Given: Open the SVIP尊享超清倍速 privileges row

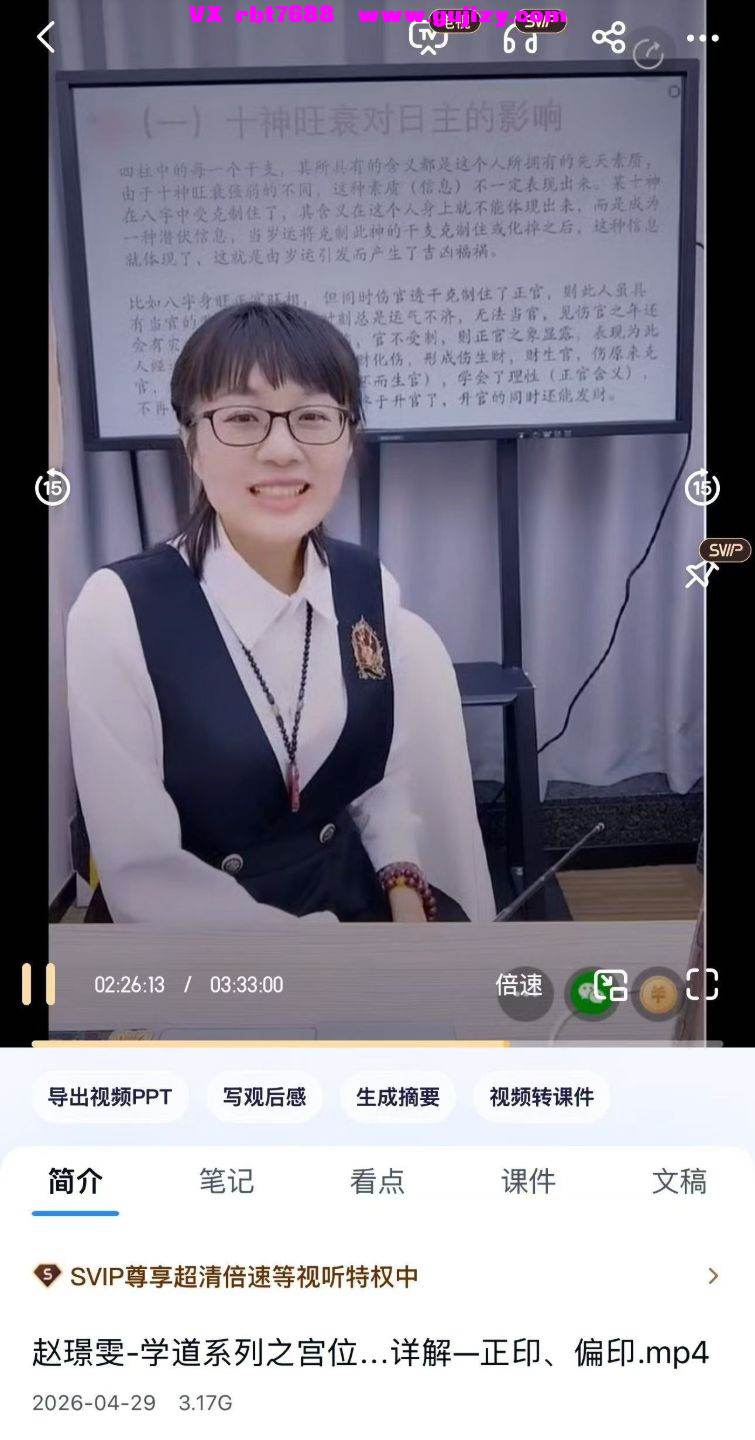Looking at the screenshot, I should [x=377, y=1276].
